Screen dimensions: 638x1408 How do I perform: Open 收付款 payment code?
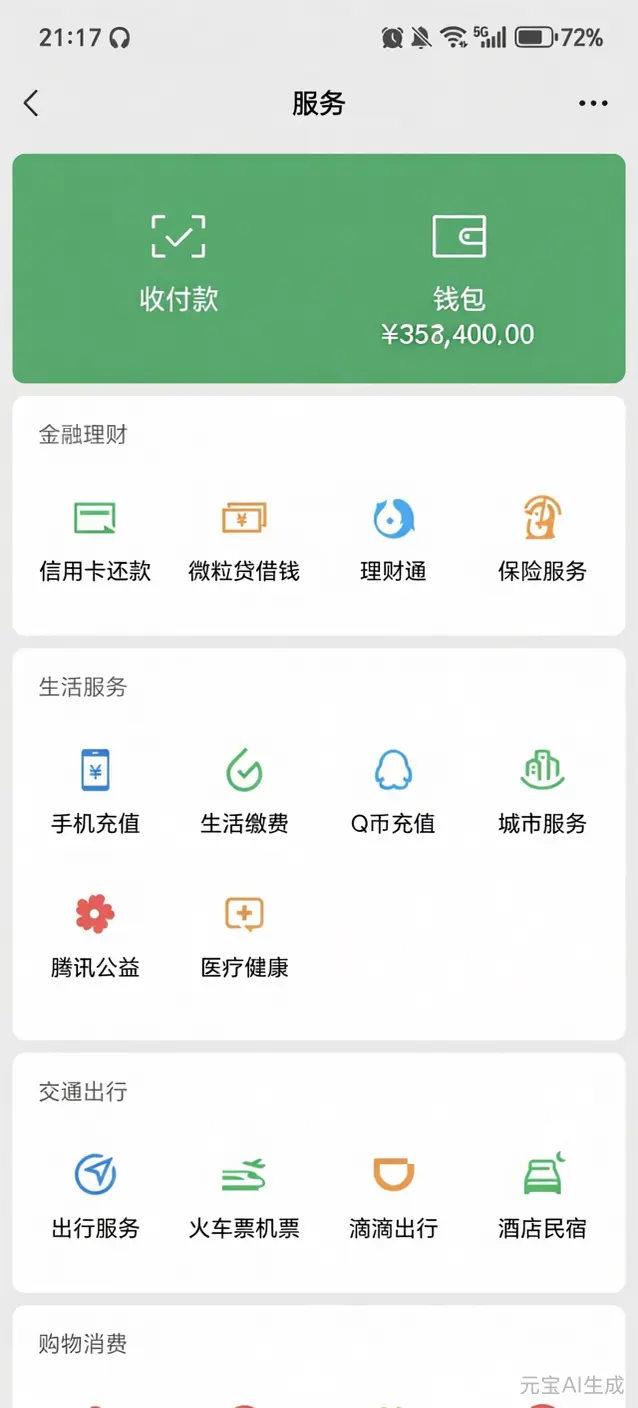(x=179, y=264)
